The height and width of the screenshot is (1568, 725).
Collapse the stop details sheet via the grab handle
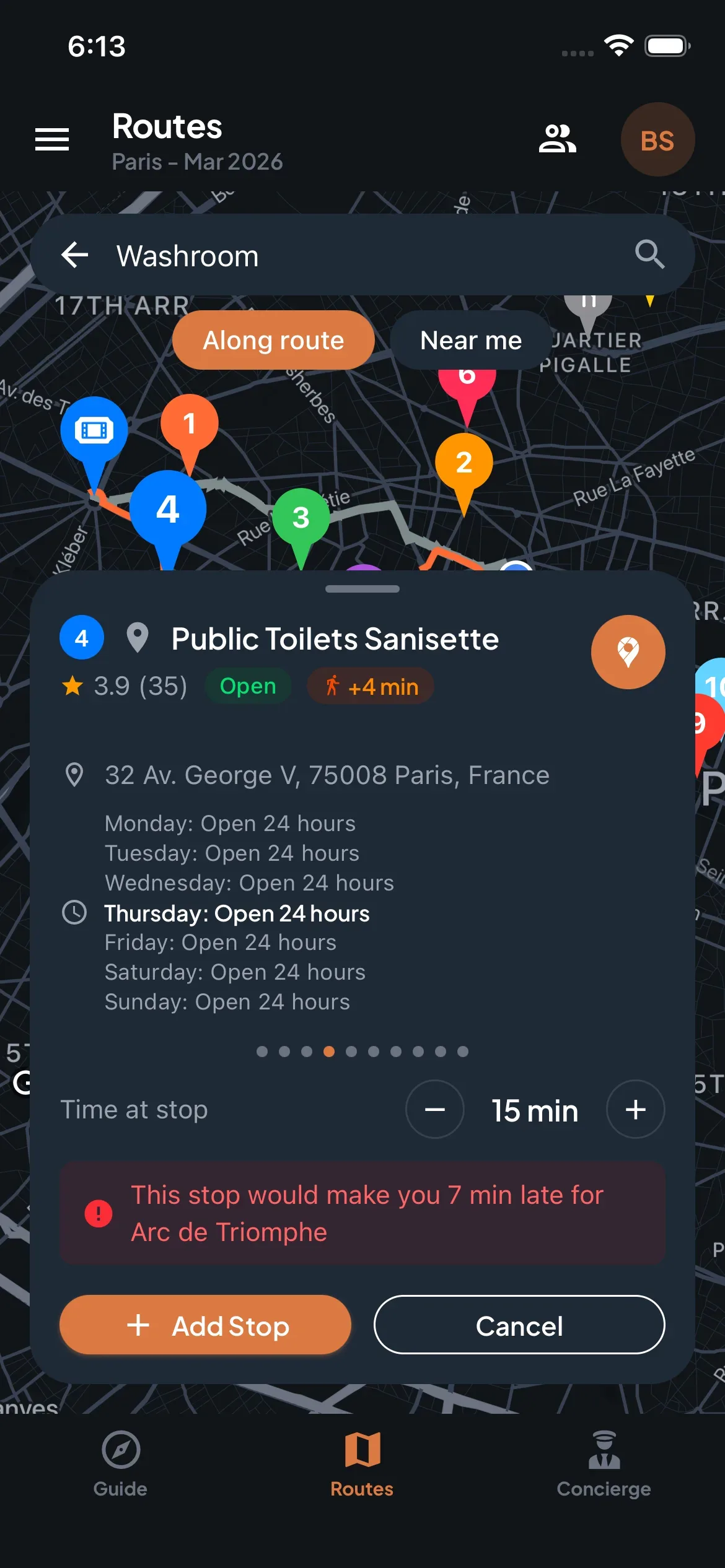(362, 590)
